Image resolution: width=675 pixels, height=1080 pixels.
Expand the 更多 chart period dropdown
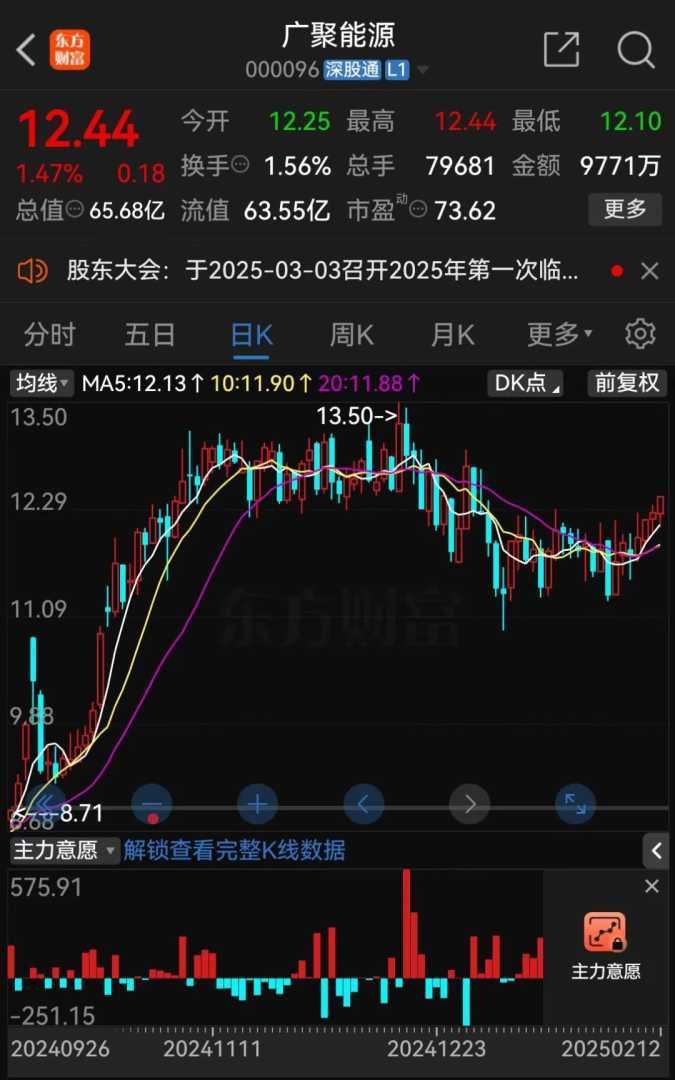[559, 334]
